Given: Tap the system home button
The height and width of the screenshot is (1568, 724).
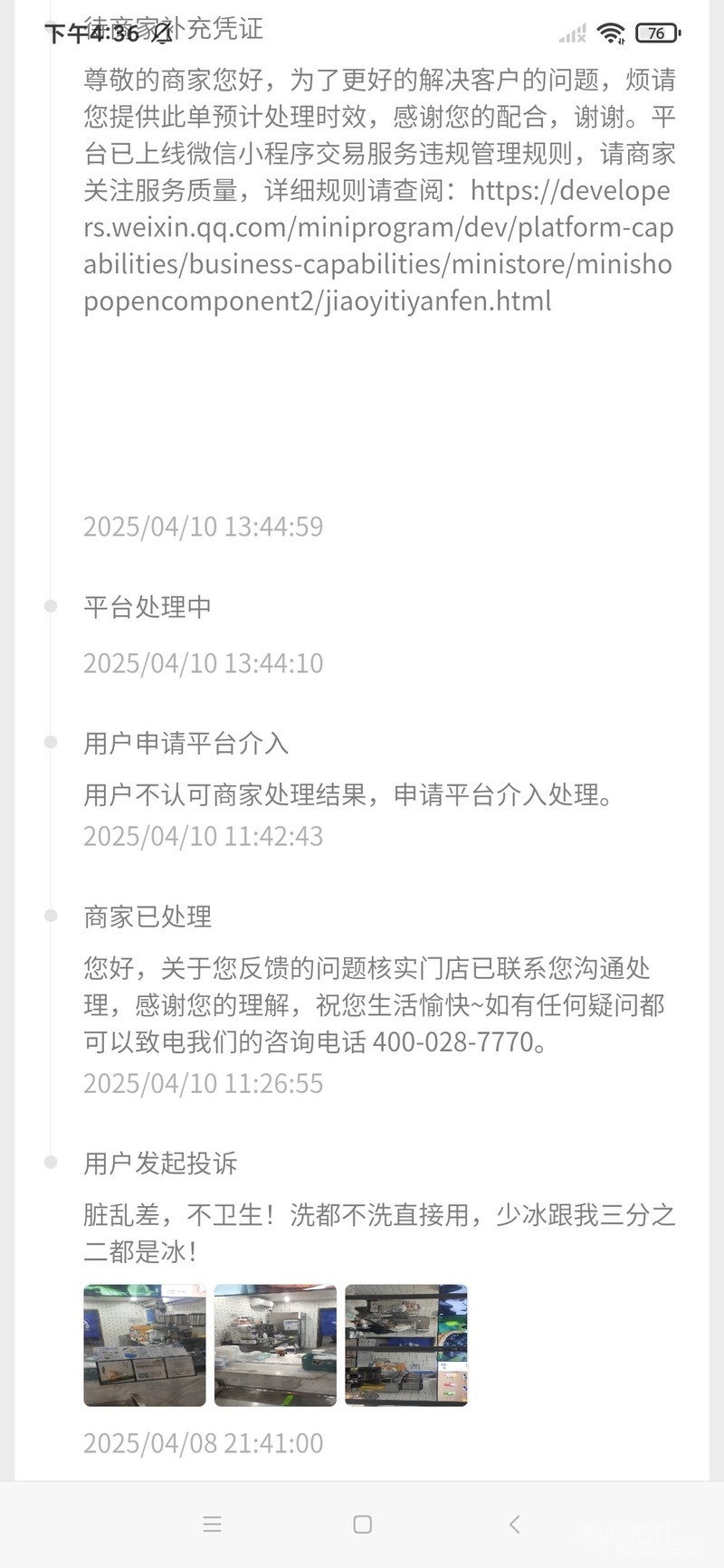Looking at the screenshot, I should click(362, 1525).
